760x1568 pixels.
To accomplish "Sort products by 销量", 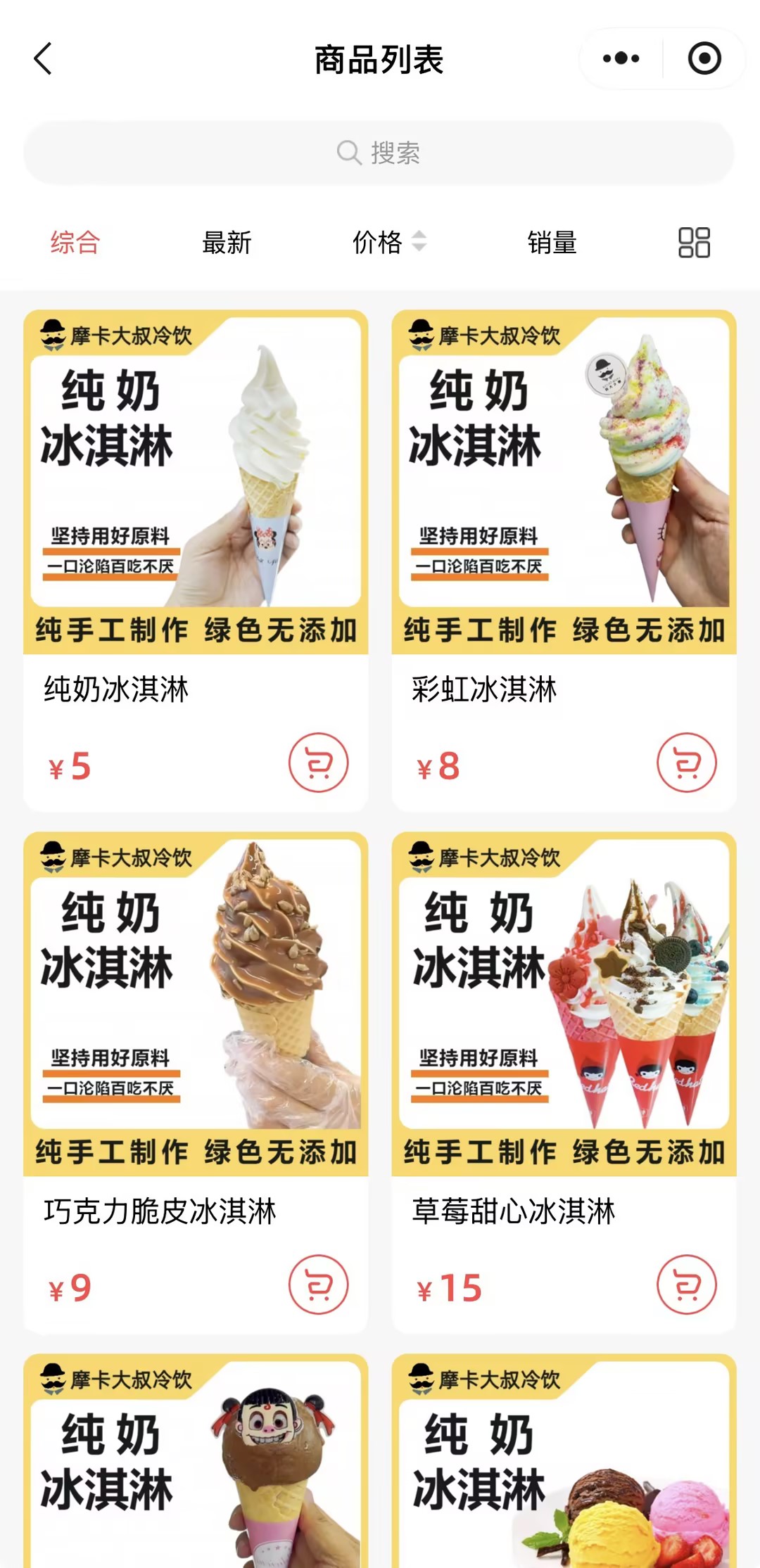I will [x=552, y=243].
